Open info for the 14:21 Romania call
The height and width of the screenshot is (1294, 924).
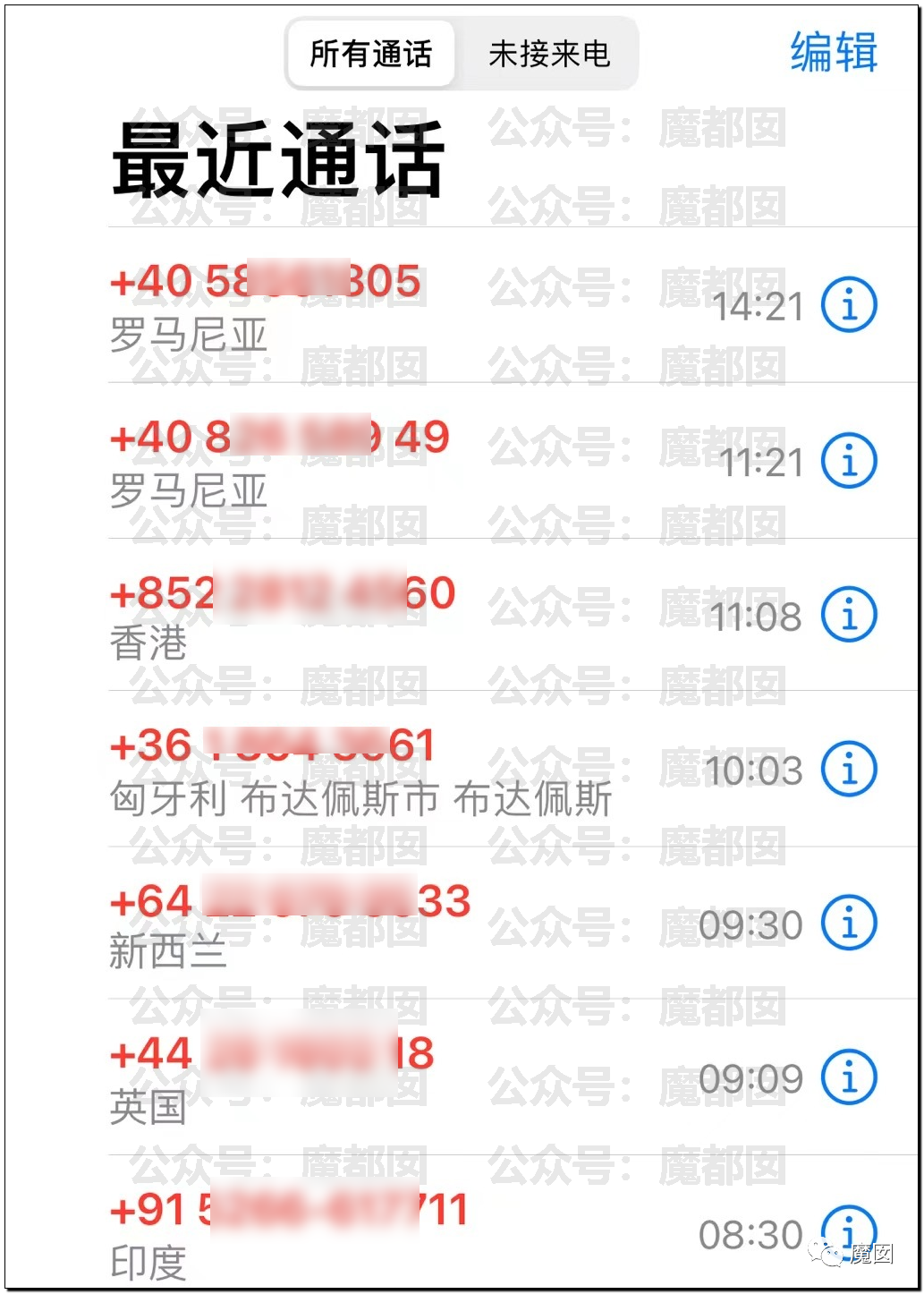point(849,305)
